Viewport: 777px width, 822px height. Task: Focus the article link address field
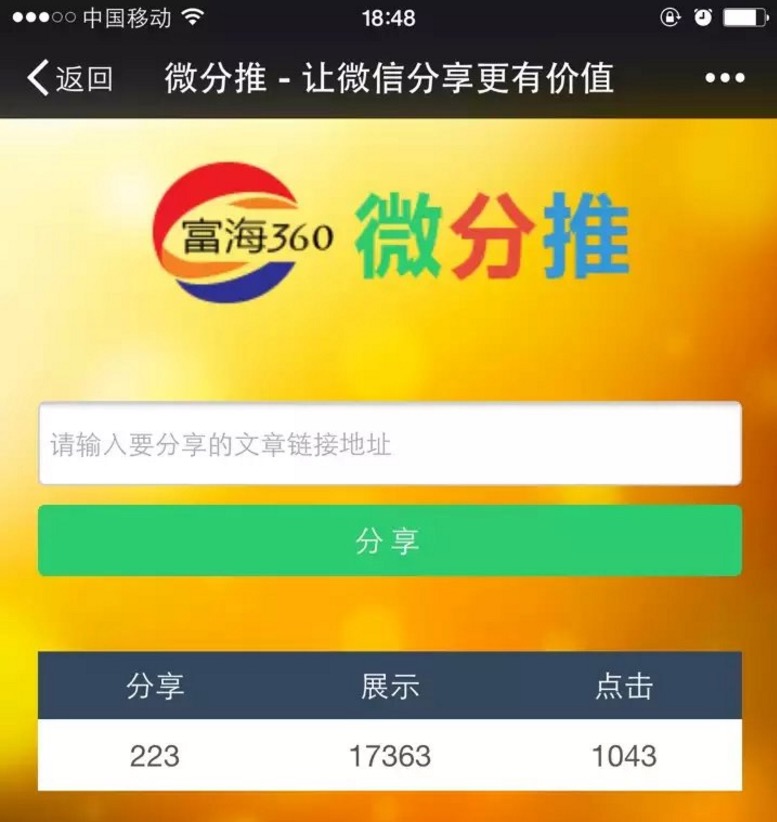[x=389, y=444]
